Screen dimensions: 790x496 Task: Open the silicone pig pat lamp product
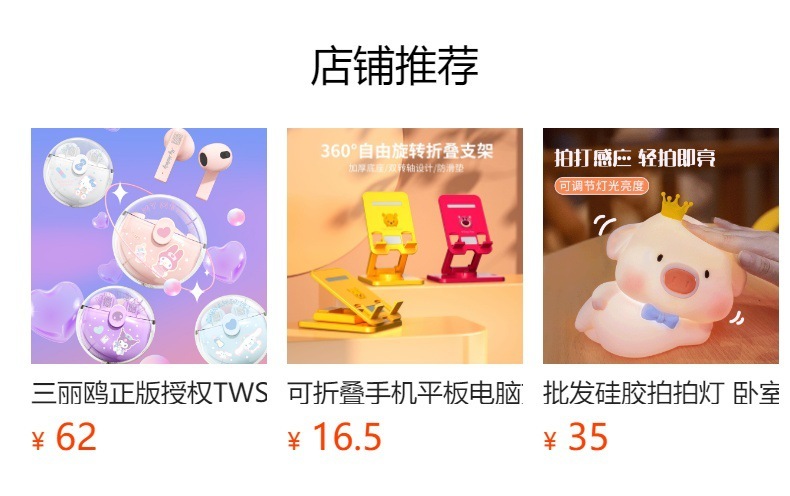pos(660,246)
